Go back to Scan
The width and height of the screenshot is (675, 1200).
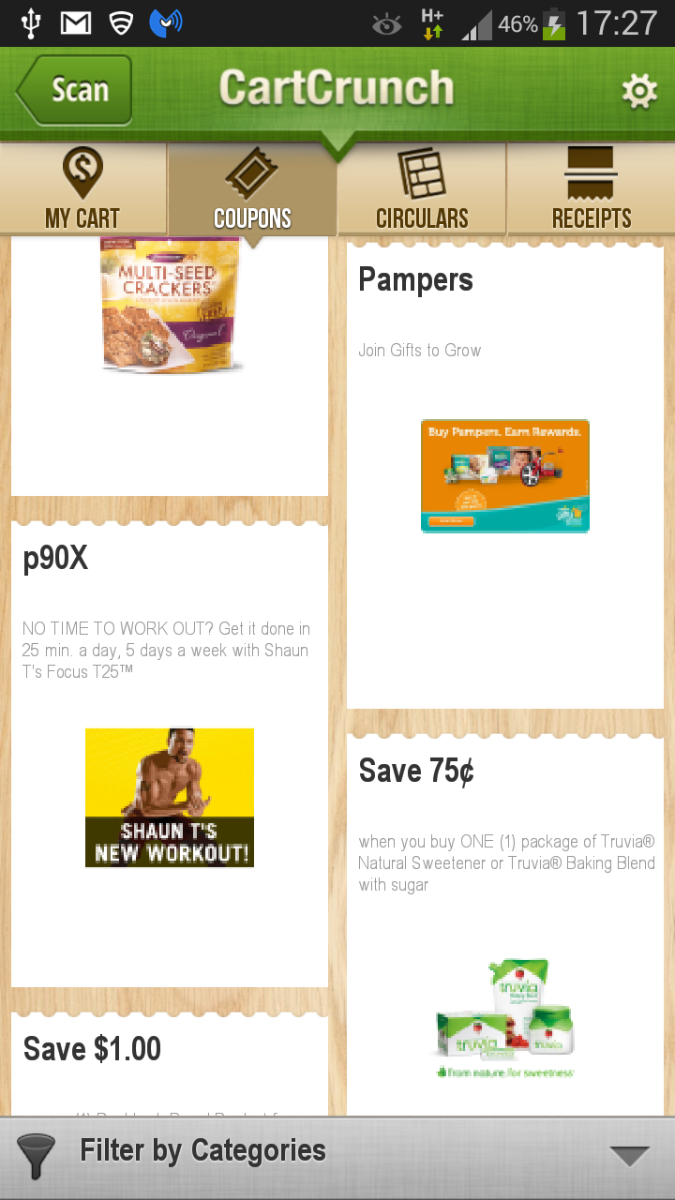(x=75, y=91)
